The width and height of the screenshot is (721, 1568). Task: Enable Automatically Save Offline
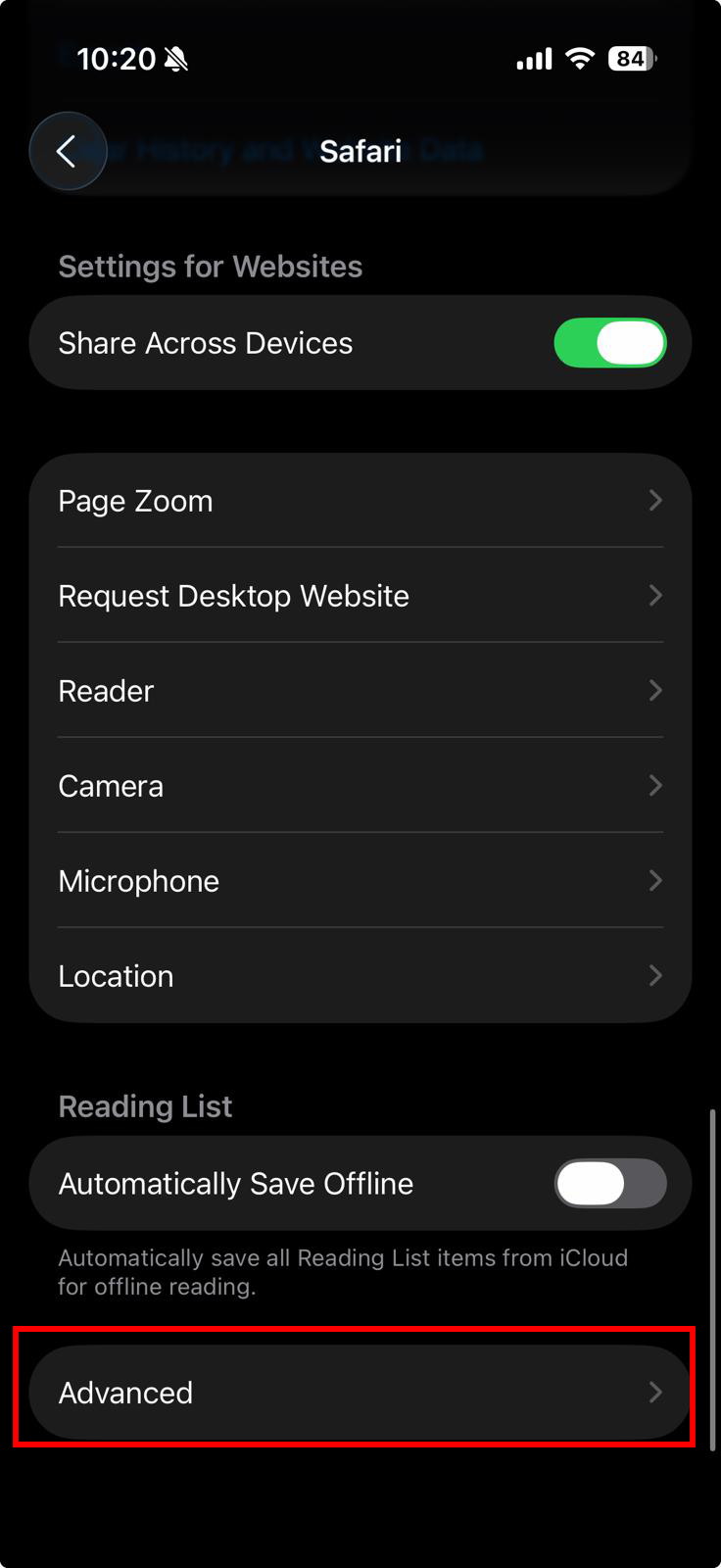[x=609, y=1183]
